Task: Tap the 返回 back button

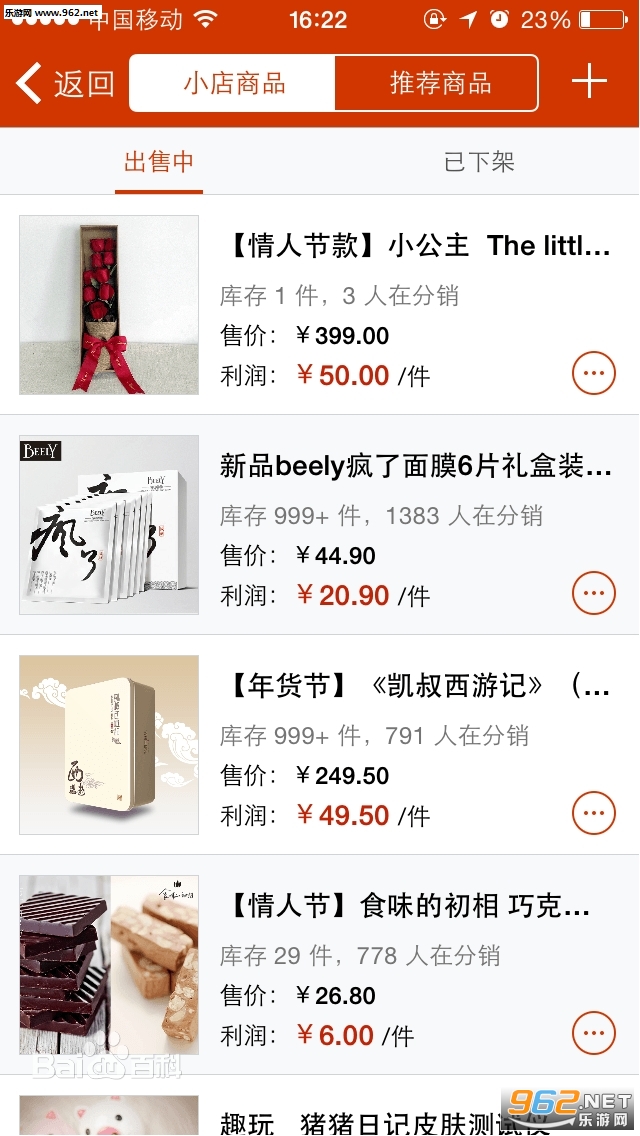Action: (x=66, y=83)
